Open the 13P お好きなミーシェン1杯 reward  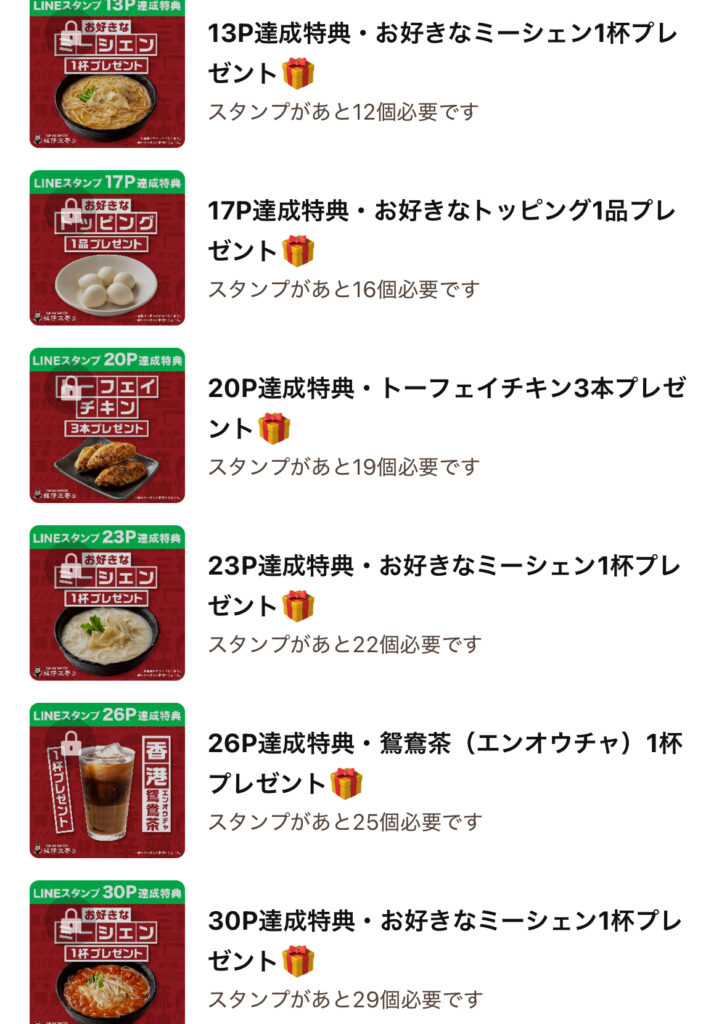pyautogui.click(x=440, y=52)
